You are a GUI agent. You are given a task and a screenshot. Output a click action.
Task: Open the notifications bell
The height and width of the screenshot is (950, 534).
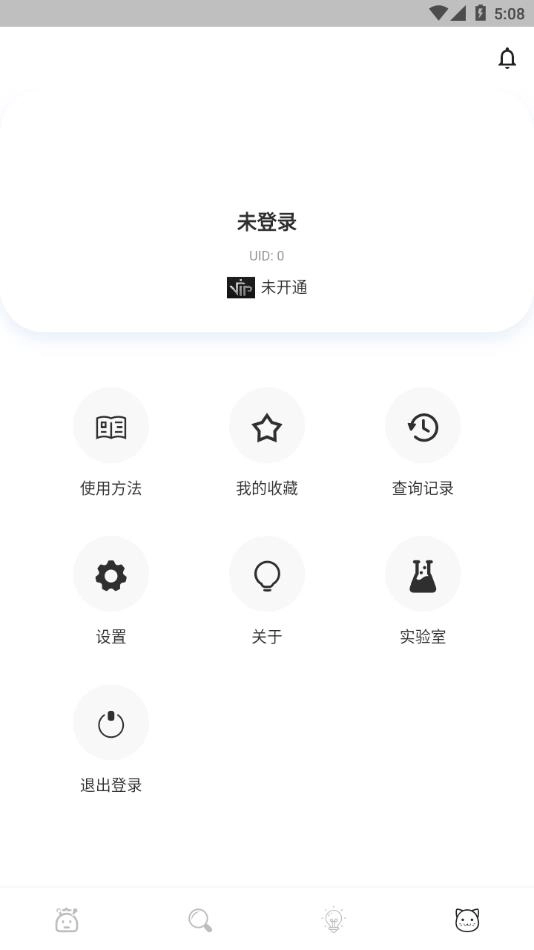(507, 58)
